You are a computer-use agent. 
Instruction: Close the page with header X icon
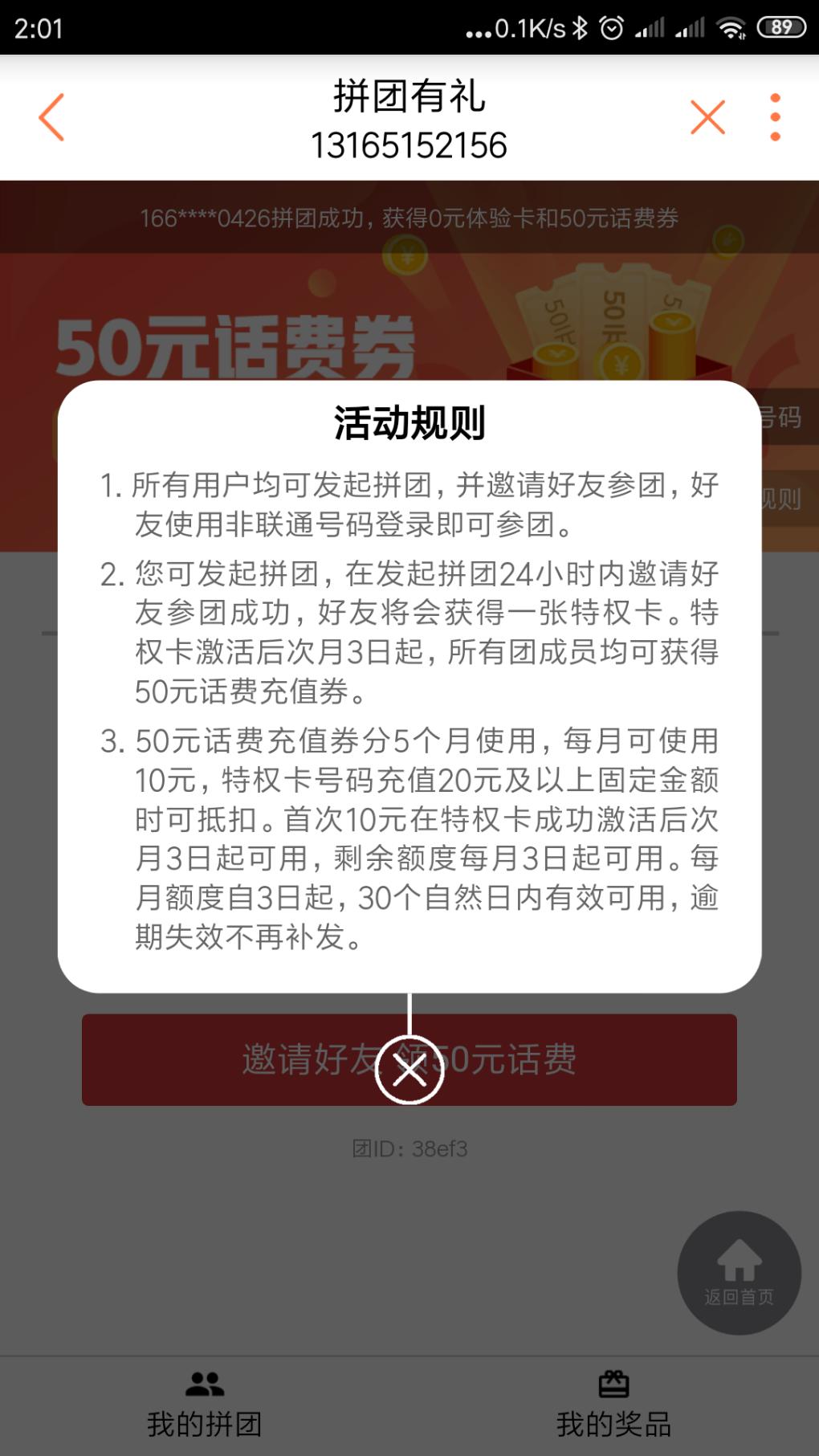707,117
